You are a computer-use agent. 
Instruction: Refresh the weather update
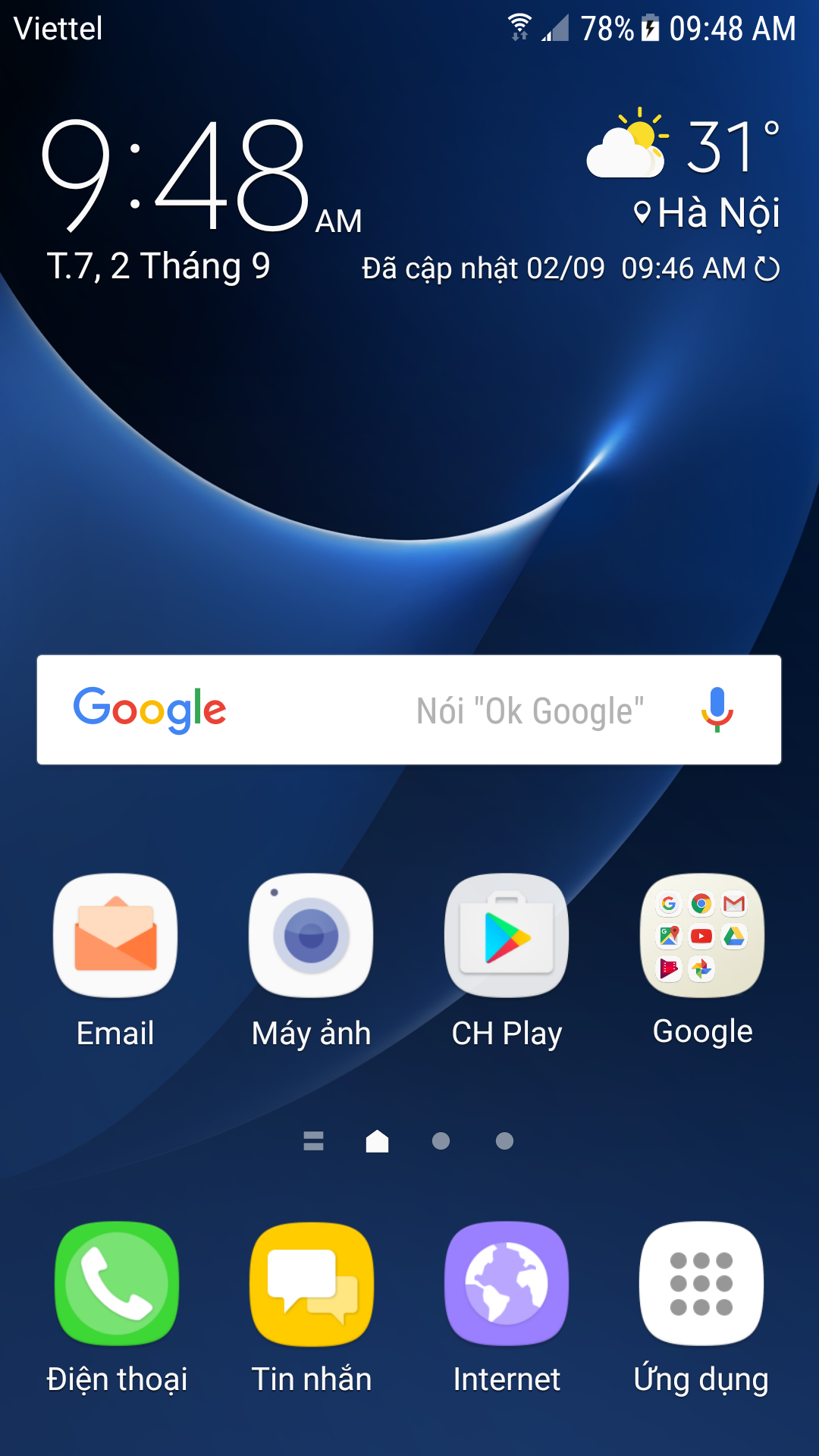767,268
